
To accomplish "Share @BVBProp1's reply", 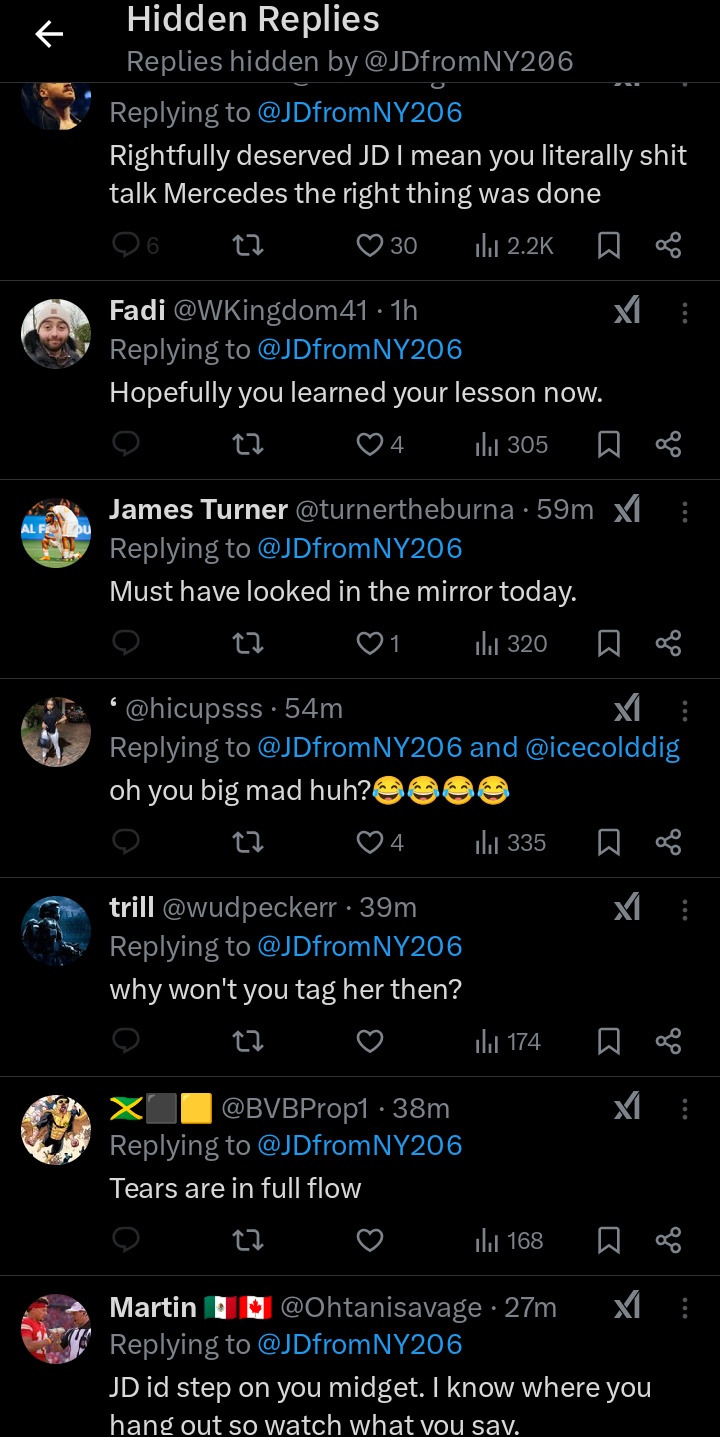I will pos(668,1241).
